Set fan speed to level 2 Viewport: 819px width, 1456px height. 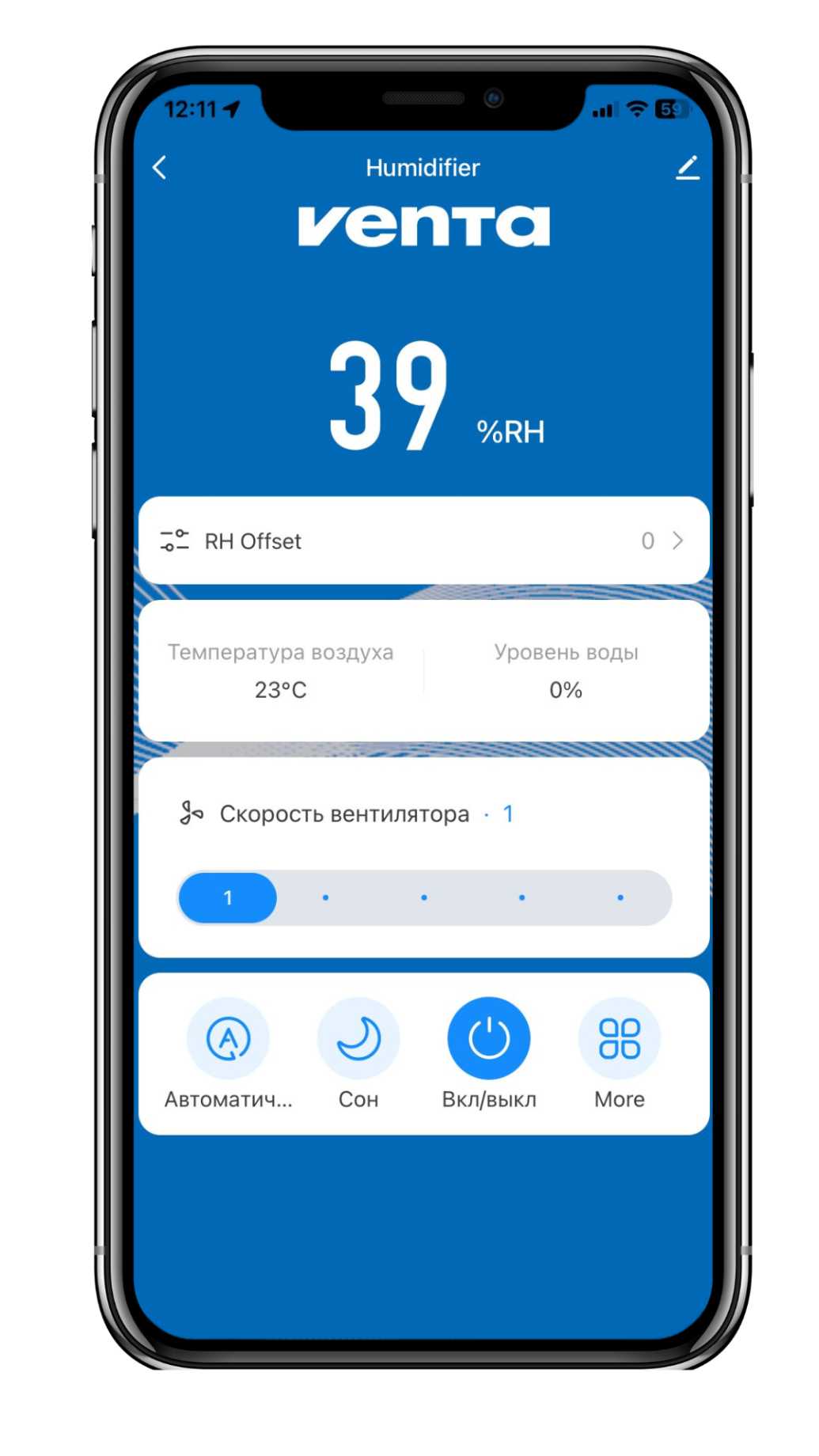(326, 897)
